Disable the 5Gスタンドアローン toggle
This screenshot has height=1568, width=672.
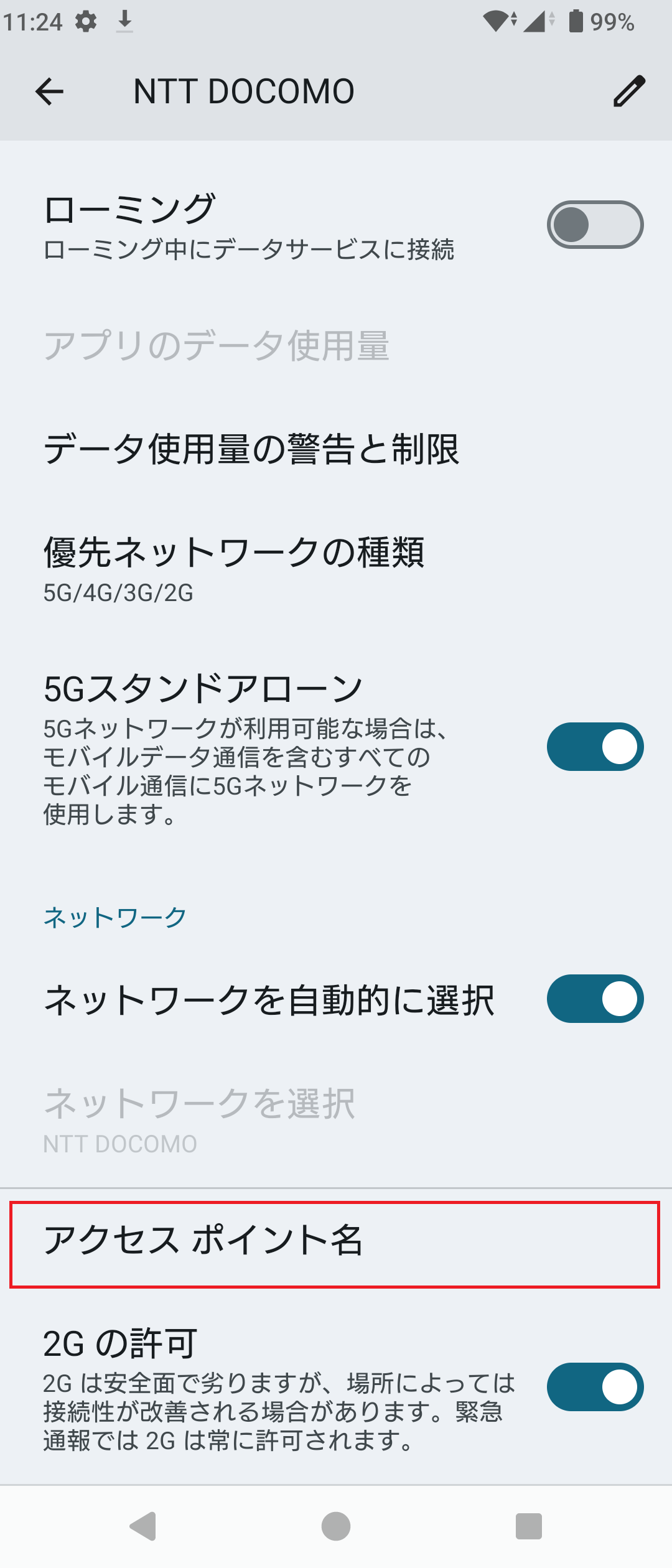(x=594, y=745)
